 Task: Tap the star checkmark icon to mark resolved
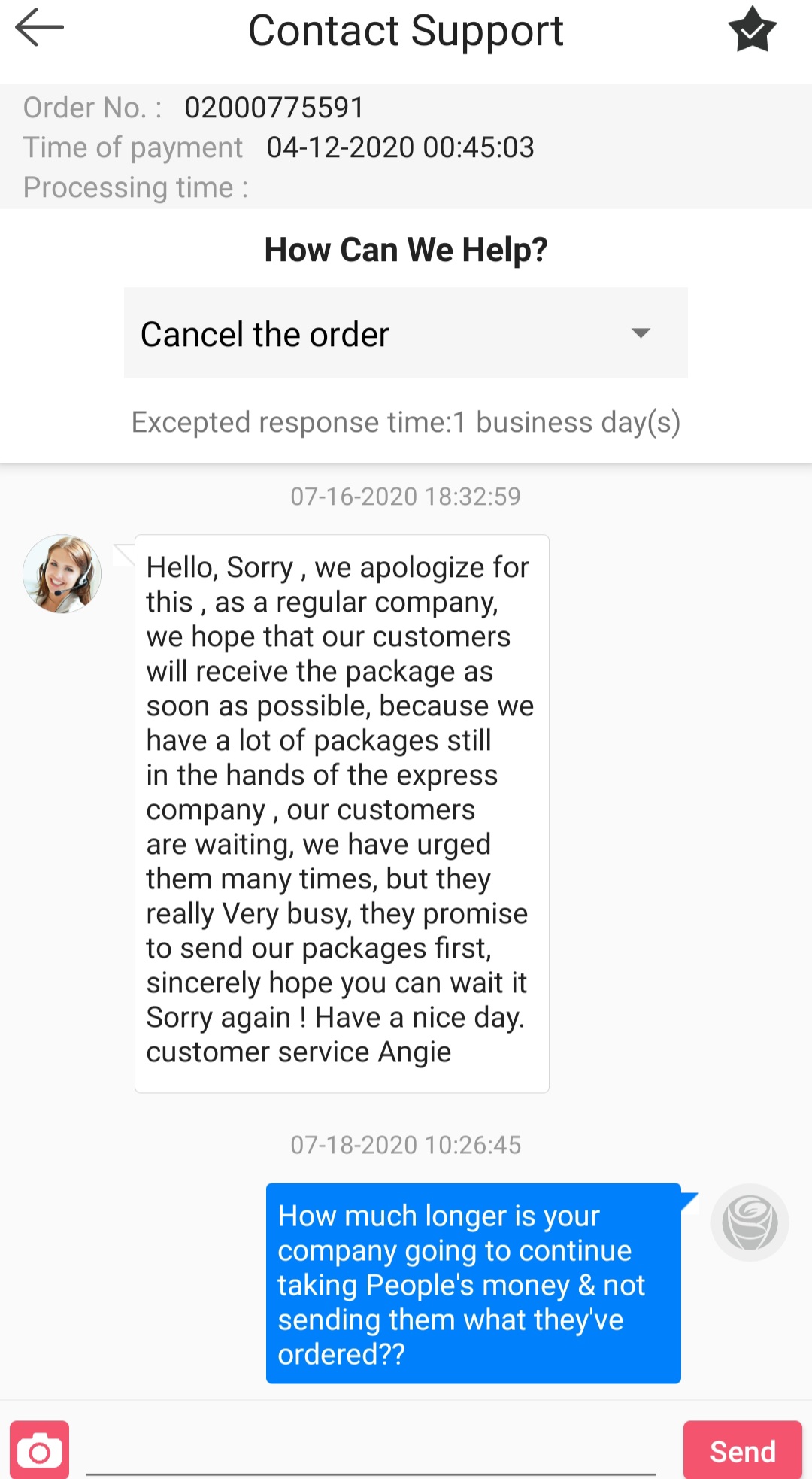click(752, 30)
